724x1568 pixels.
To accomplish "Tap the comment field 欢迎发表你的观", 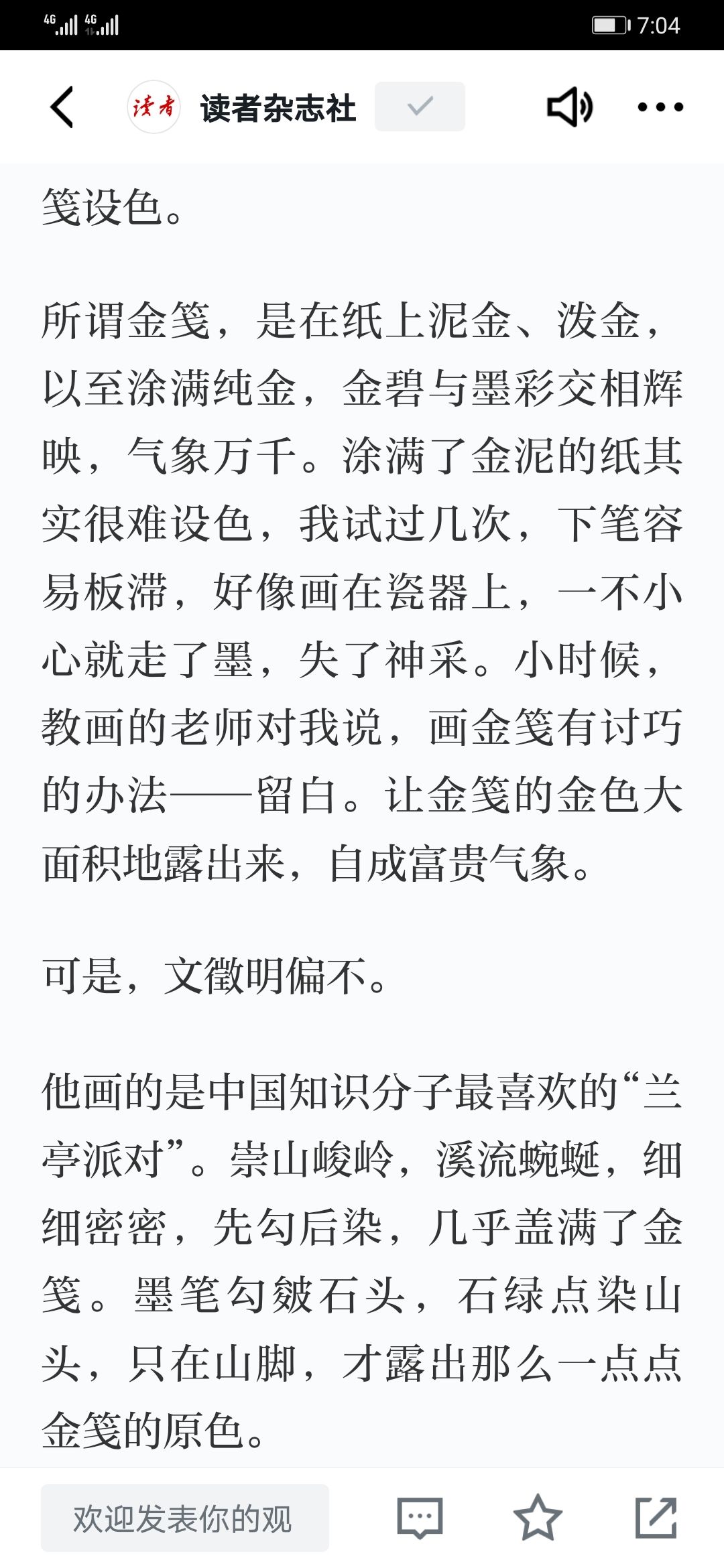I will (185, 1518).
